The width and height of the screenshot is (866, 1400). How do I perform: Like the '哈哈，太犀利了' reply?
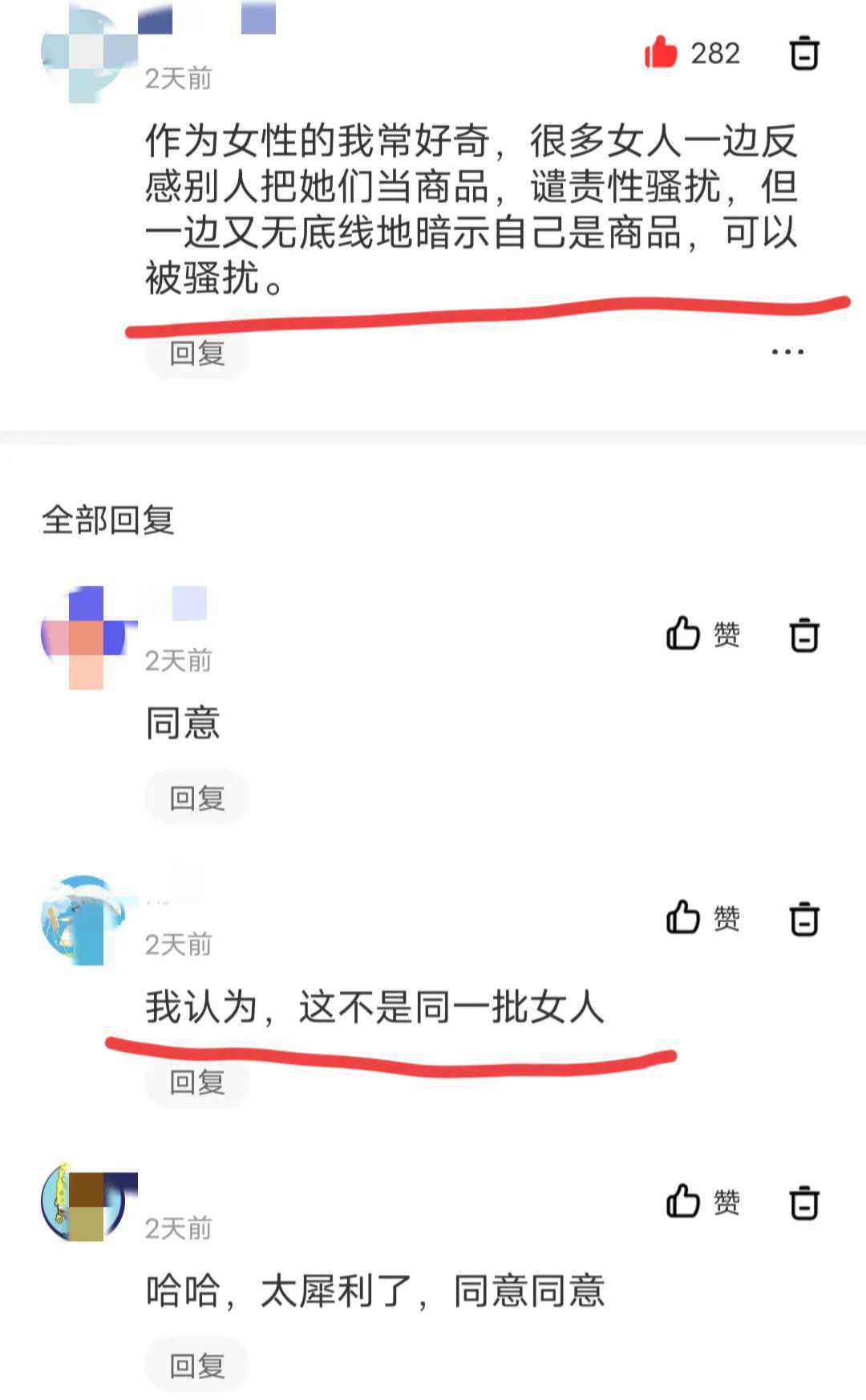[684, 1202]
